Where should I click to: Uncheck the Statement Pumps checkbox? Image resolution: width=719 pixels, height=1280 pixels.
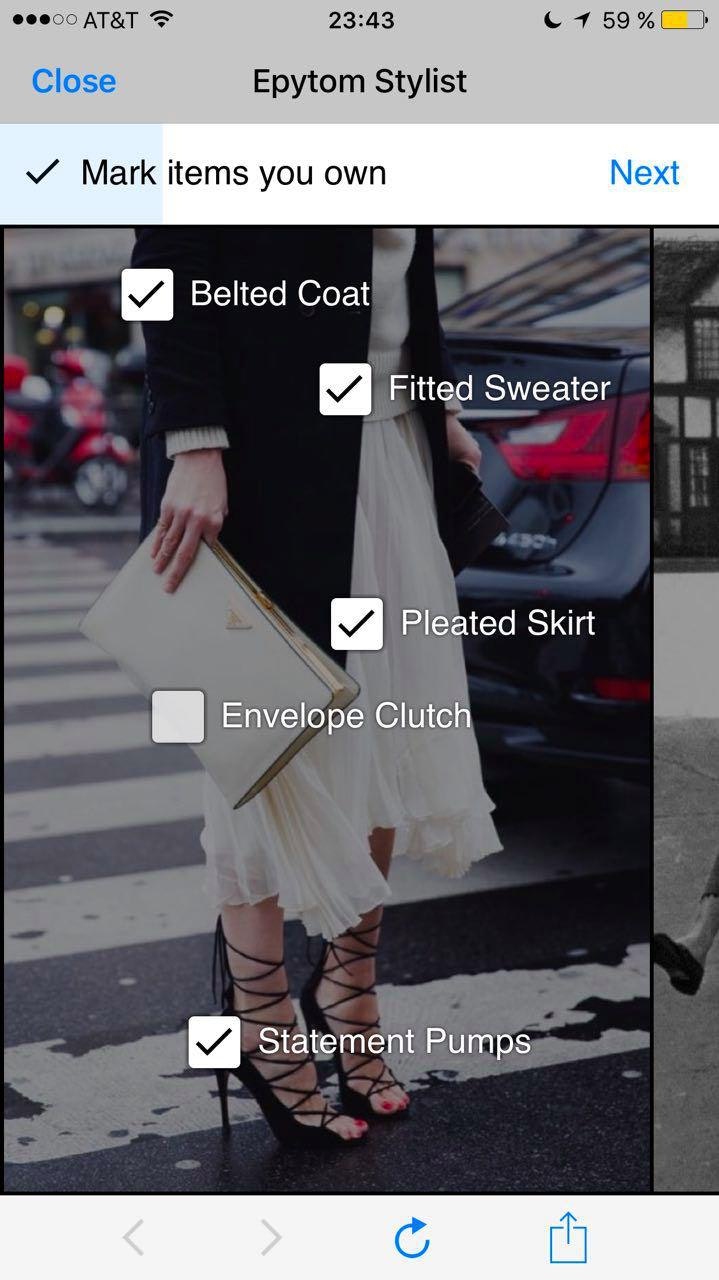click(x=214, y=1042)
